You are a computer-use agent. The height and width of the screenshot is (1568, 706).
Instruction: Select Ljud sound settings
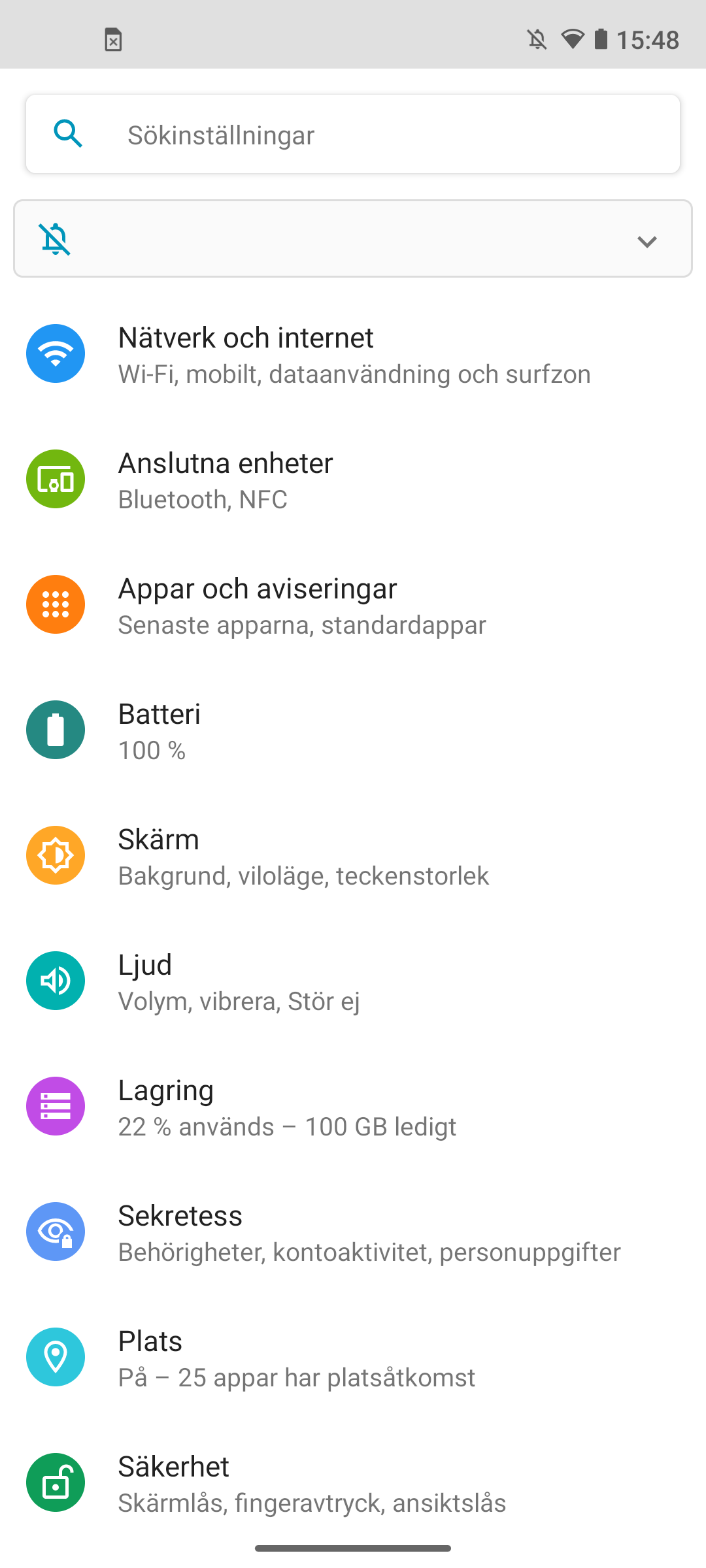click(353, 982)
